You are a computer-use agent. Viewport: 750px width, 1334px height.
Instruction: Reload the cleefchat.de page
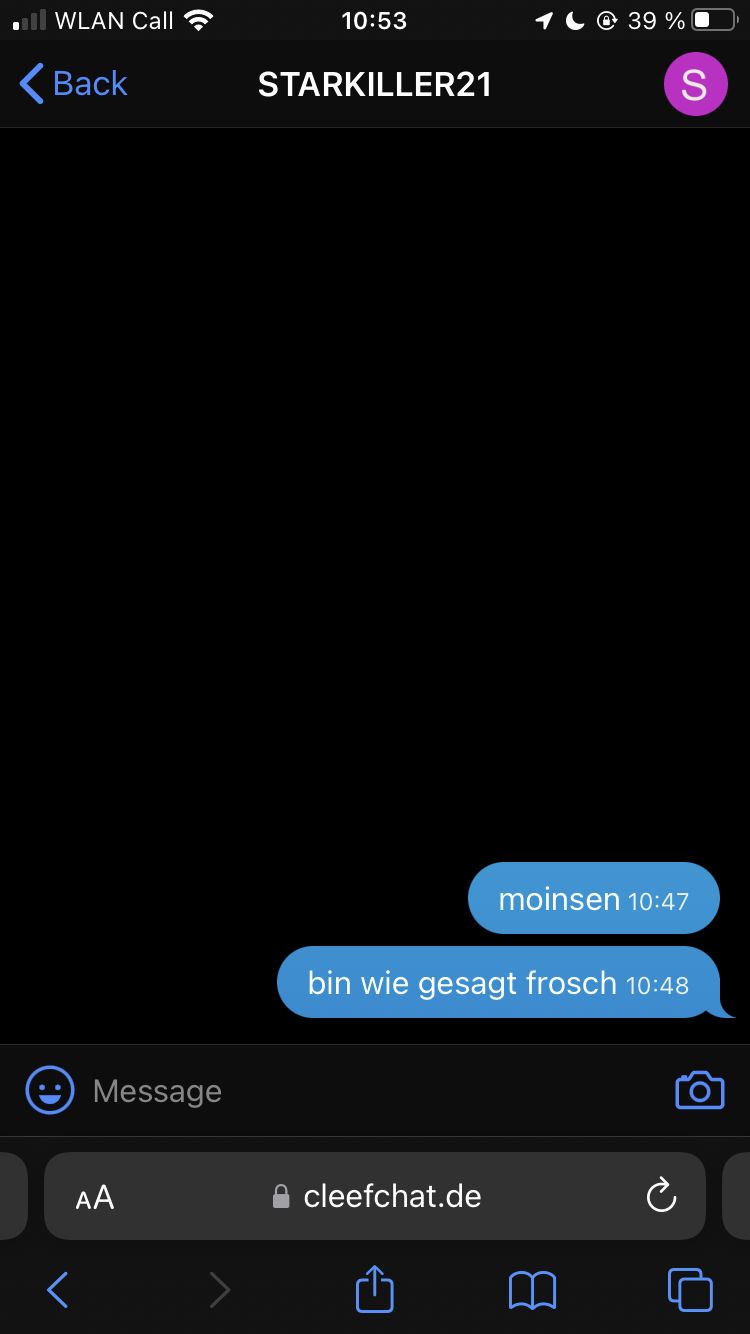coord(661,1196)
